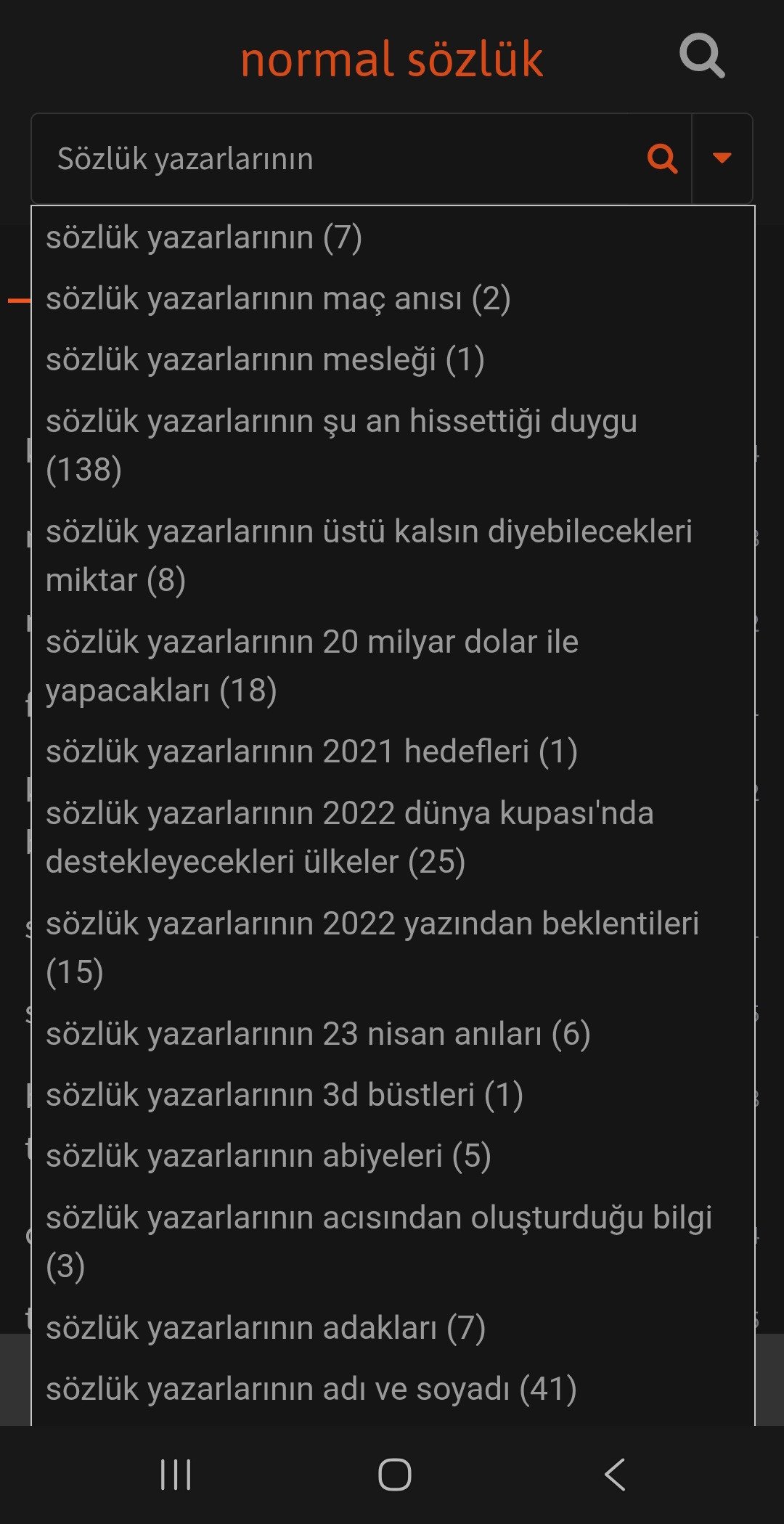The image size is (784, 1524).
Task: Select 'acısından oluşturduğu bilgi' suggestion
Action: point(393,1241)
